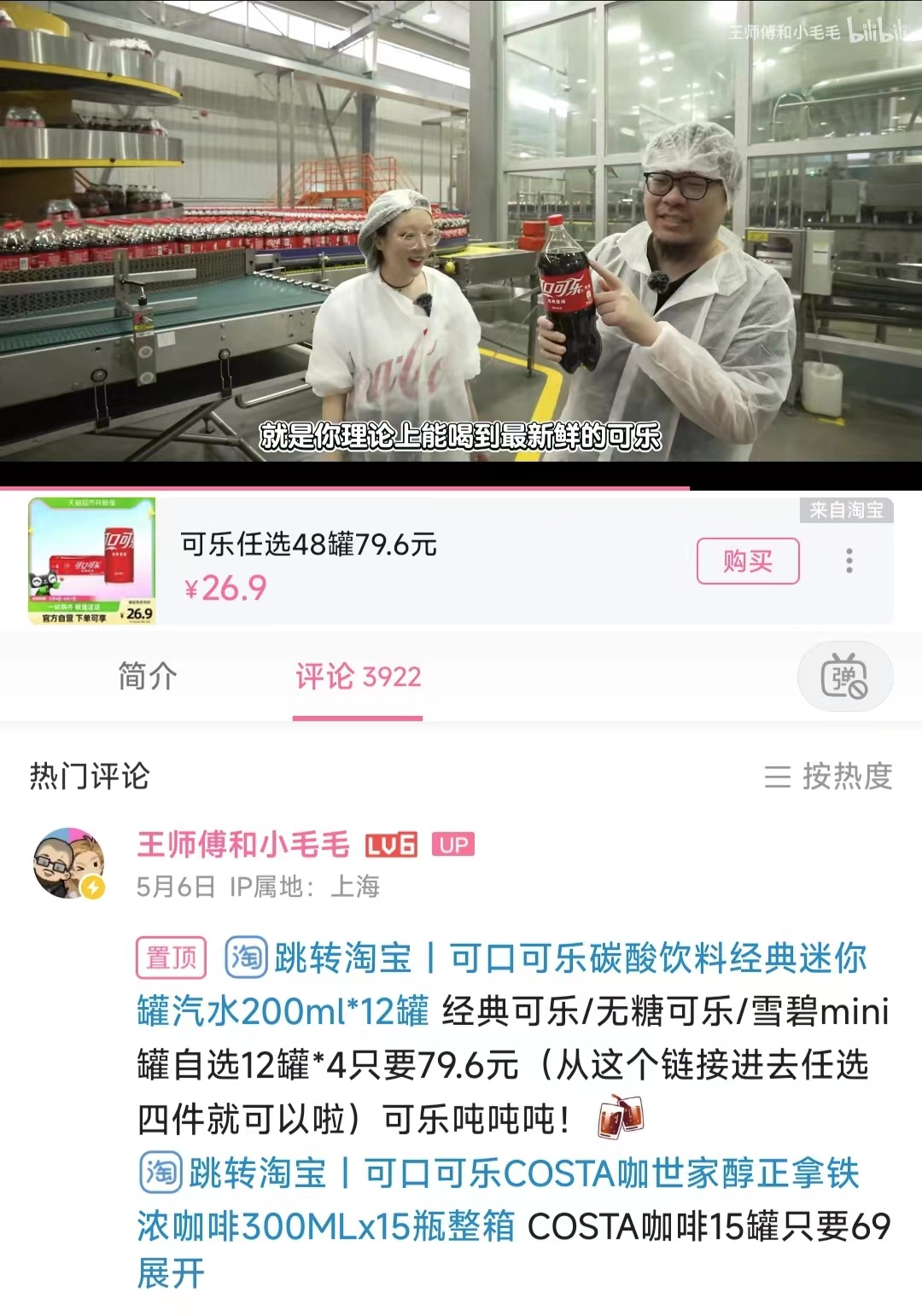Tap the 购买 buy button on the cola deal

point(746,560)
